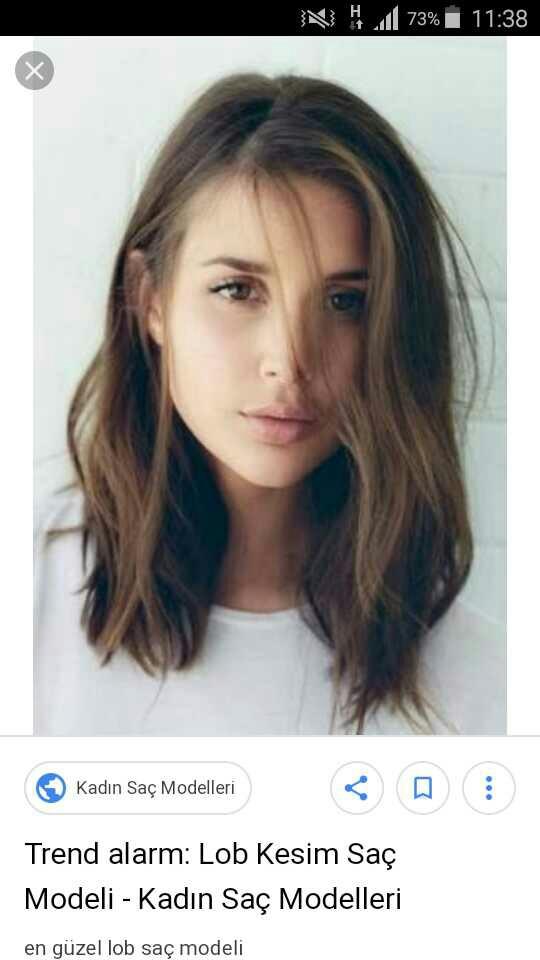Share this image
This screenshot has width=540, height=960.
[x=356, y=788]
